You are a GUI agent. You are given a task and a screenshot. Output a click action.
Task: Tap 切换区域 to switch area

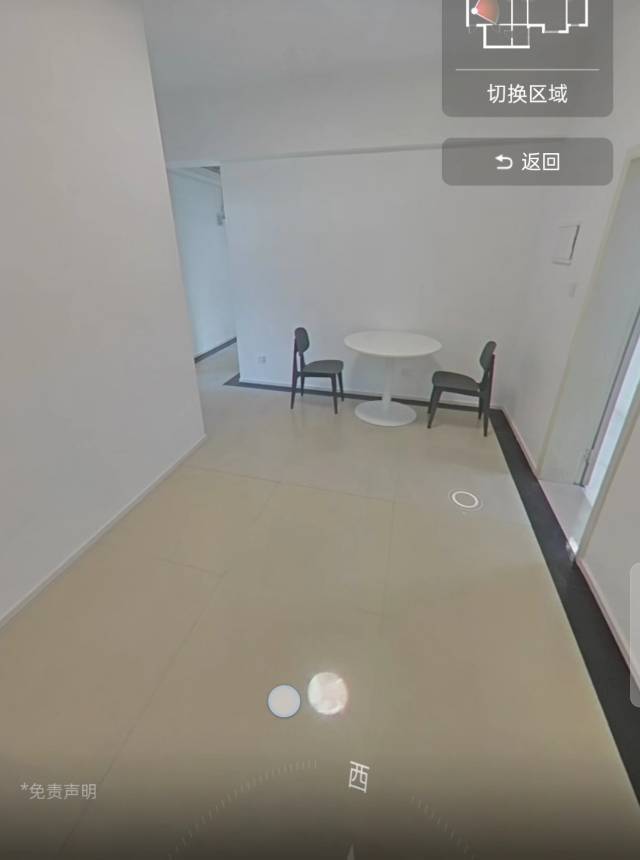coord(527,94)
